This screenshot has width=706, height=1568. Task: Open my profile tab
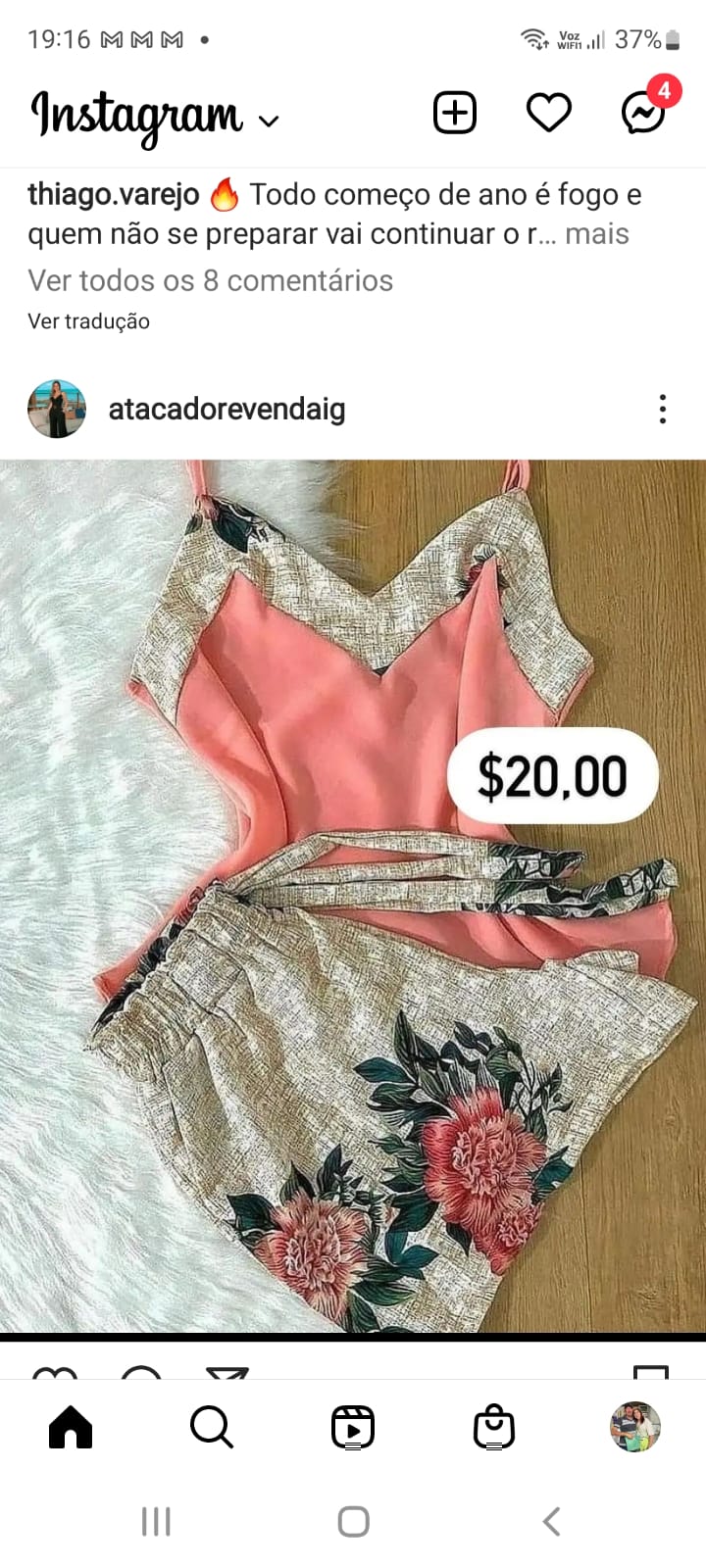[x=635, y=1427]
